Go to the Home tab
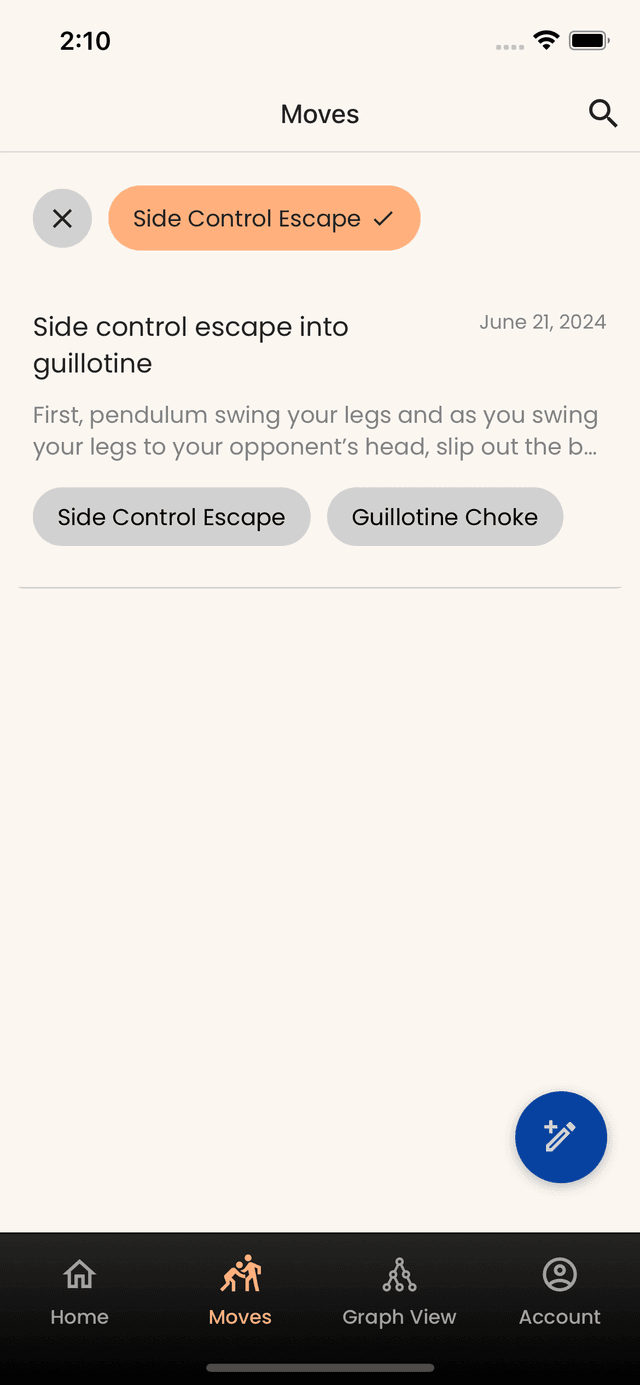The height and width of the screenshot is (1385, 640). (80, 1292)
